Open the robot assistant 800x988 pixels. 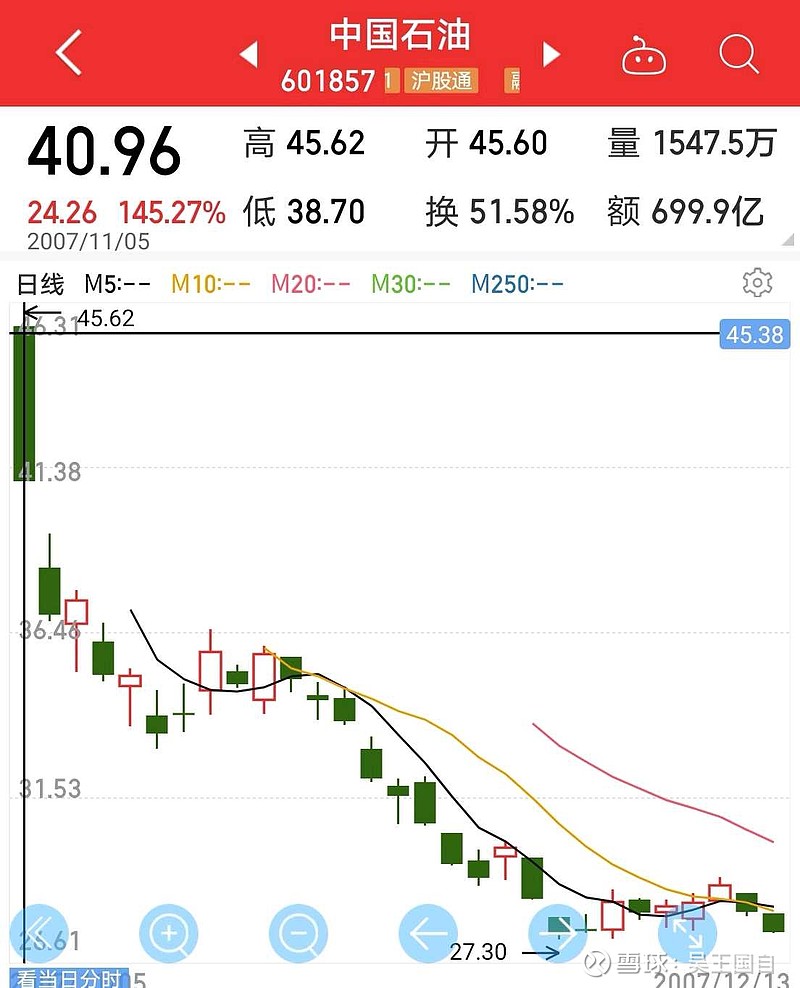(x=644, y=55)
